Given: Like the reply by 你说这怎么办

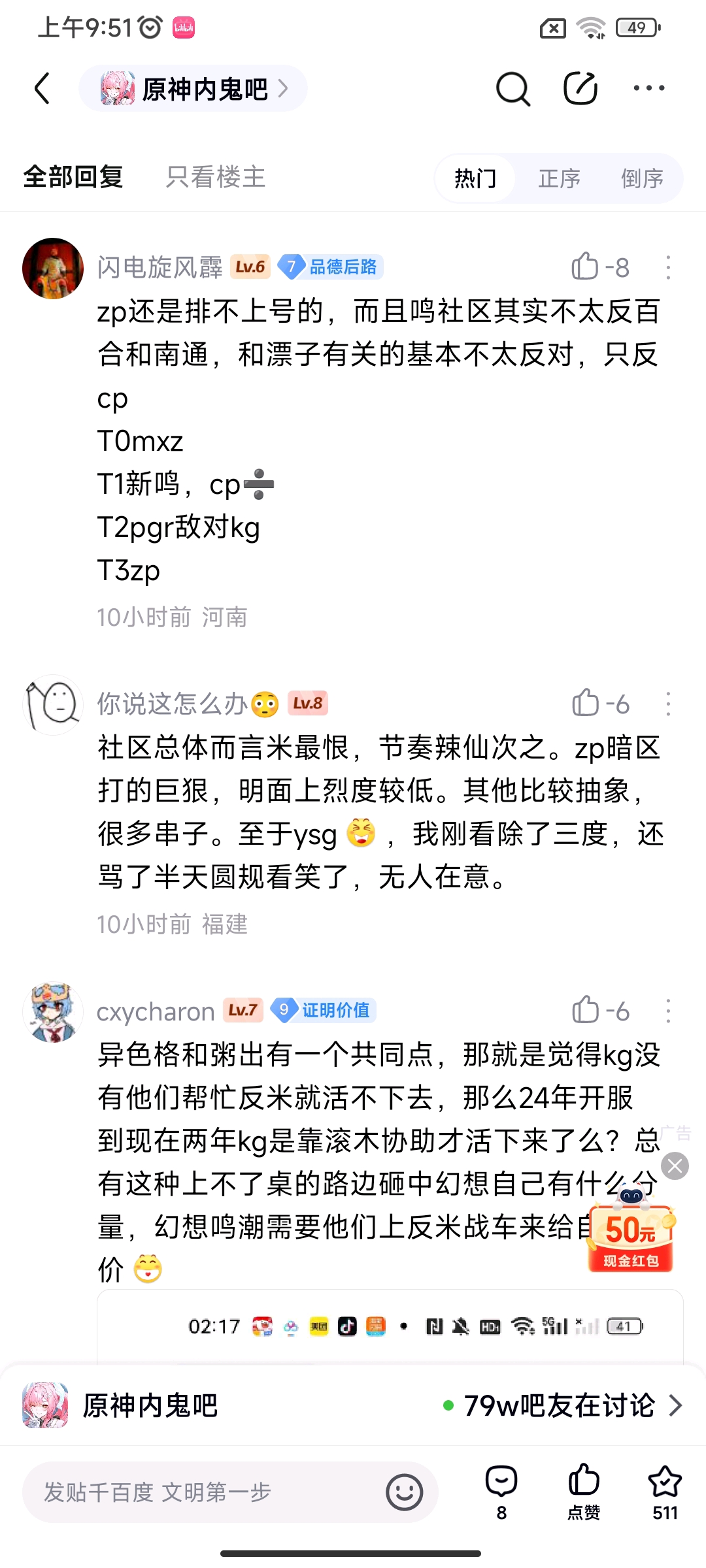Looking at the screenshot, I should (599, 704).
